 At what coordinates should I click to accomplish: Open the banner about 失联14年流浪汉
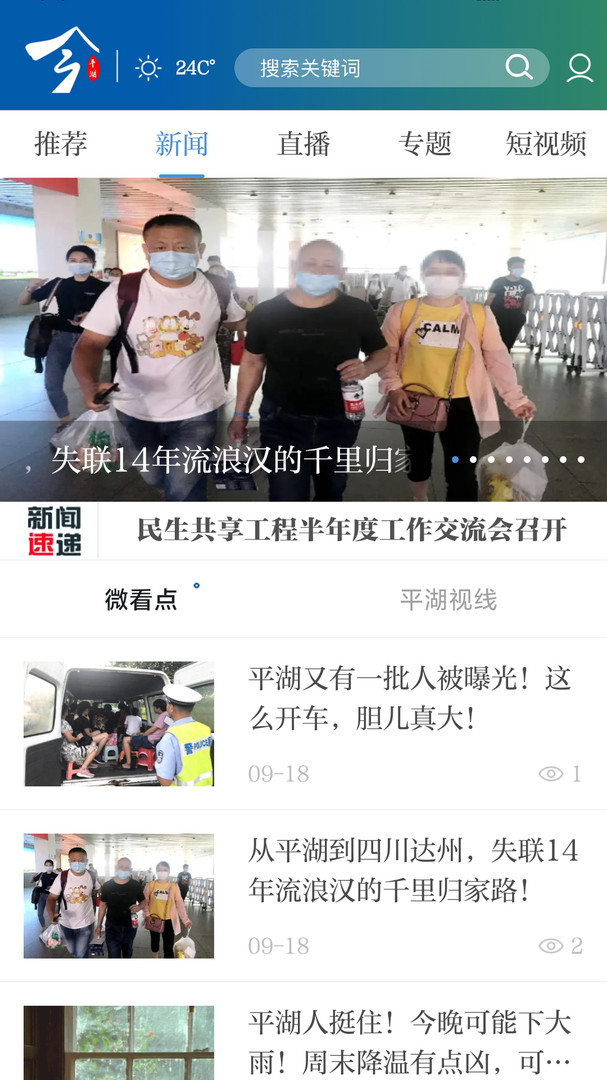click(303, 340)
